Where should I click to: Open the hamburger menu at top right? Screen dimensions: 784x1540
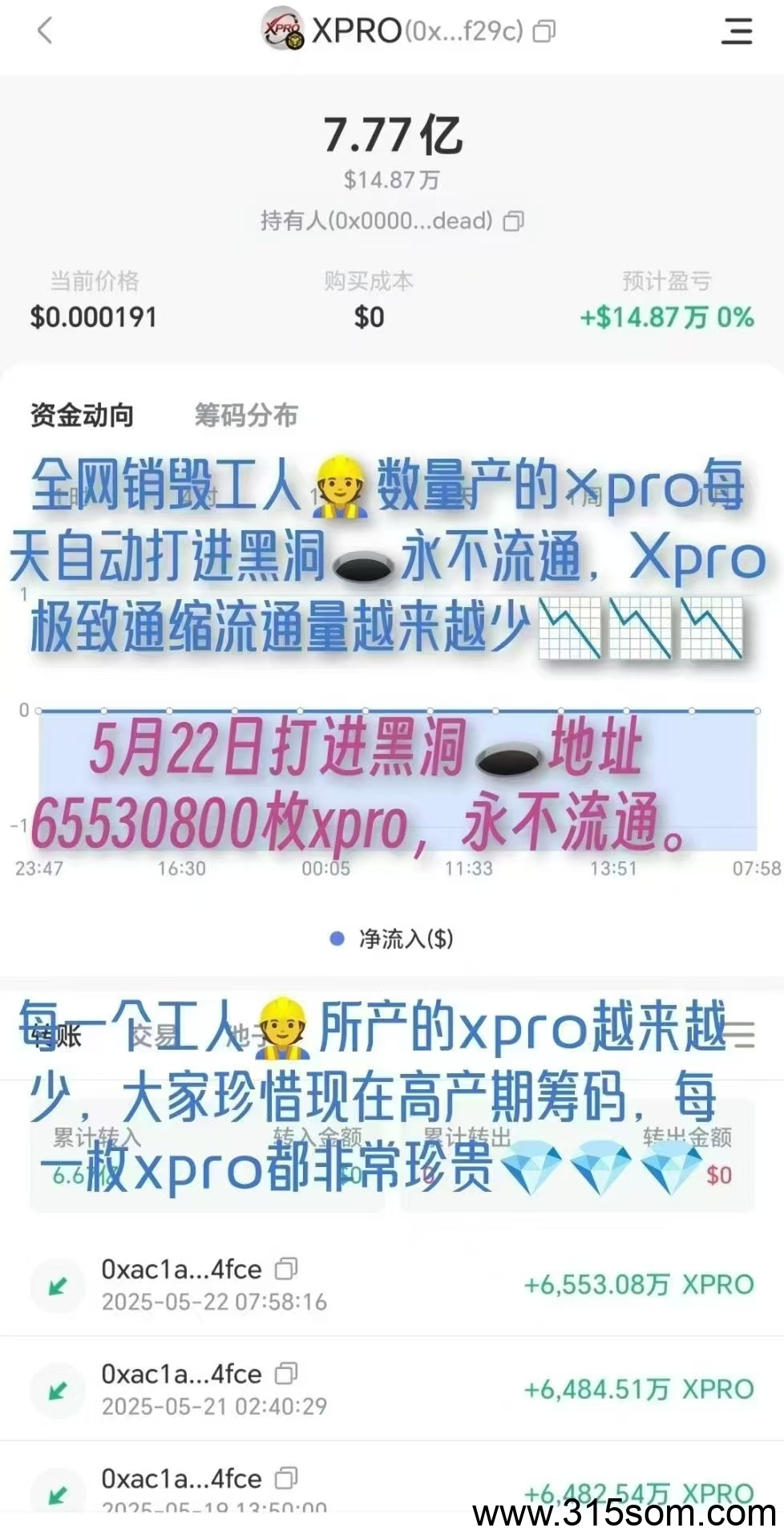click(x=737, y=31)
